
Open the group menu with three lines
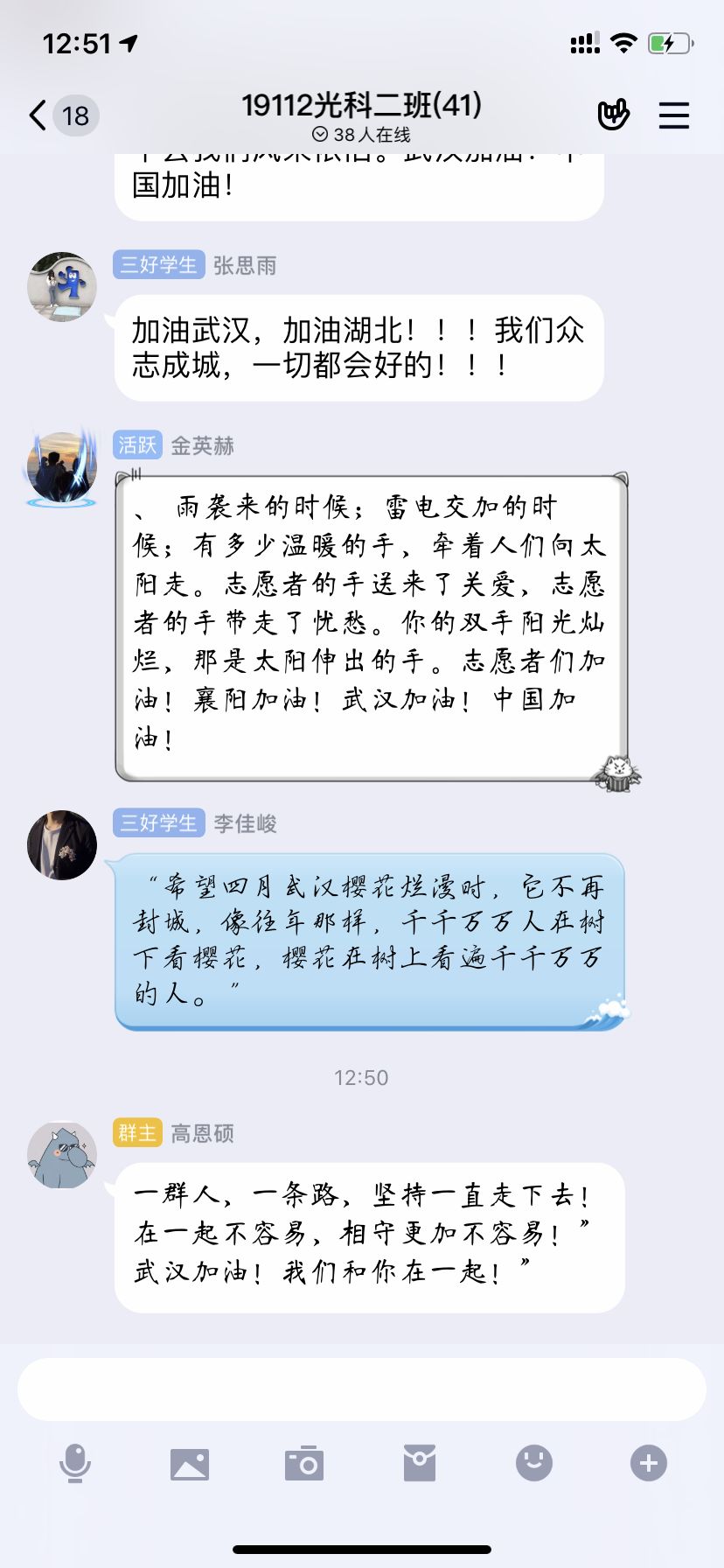(x=674, y=115)
